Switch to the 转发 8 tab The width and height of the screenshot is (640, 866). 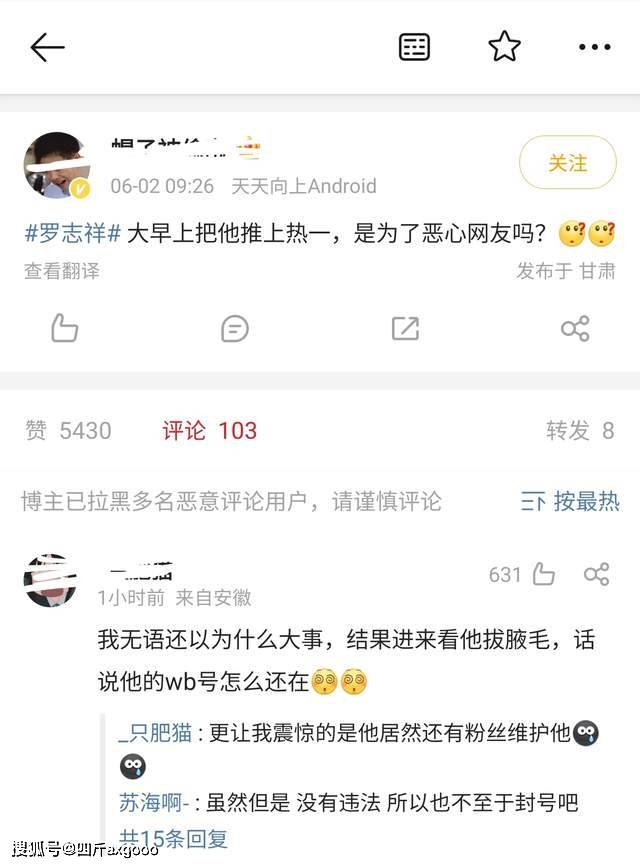579,431
